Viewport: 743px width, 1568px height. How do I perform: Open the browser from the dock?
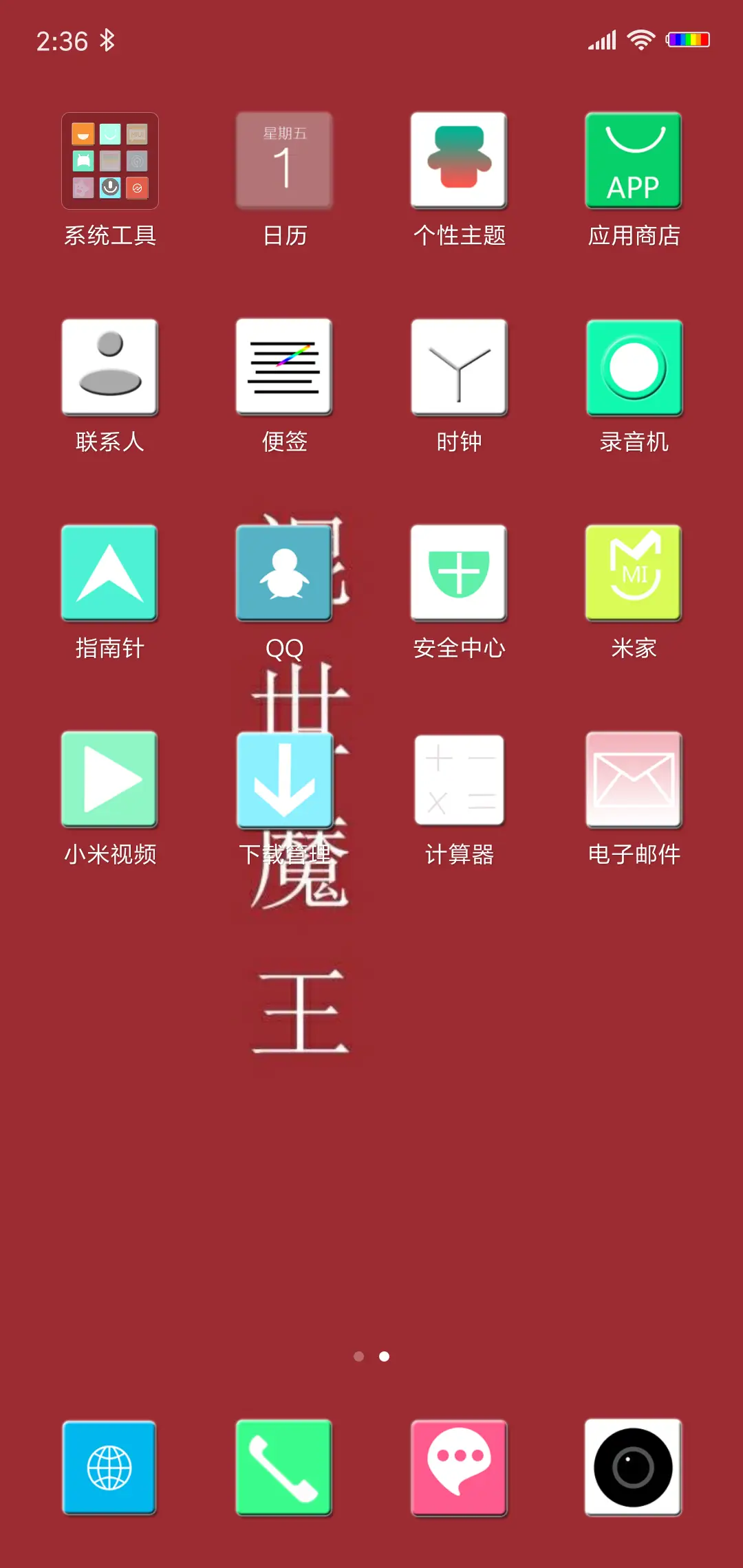109,1467
